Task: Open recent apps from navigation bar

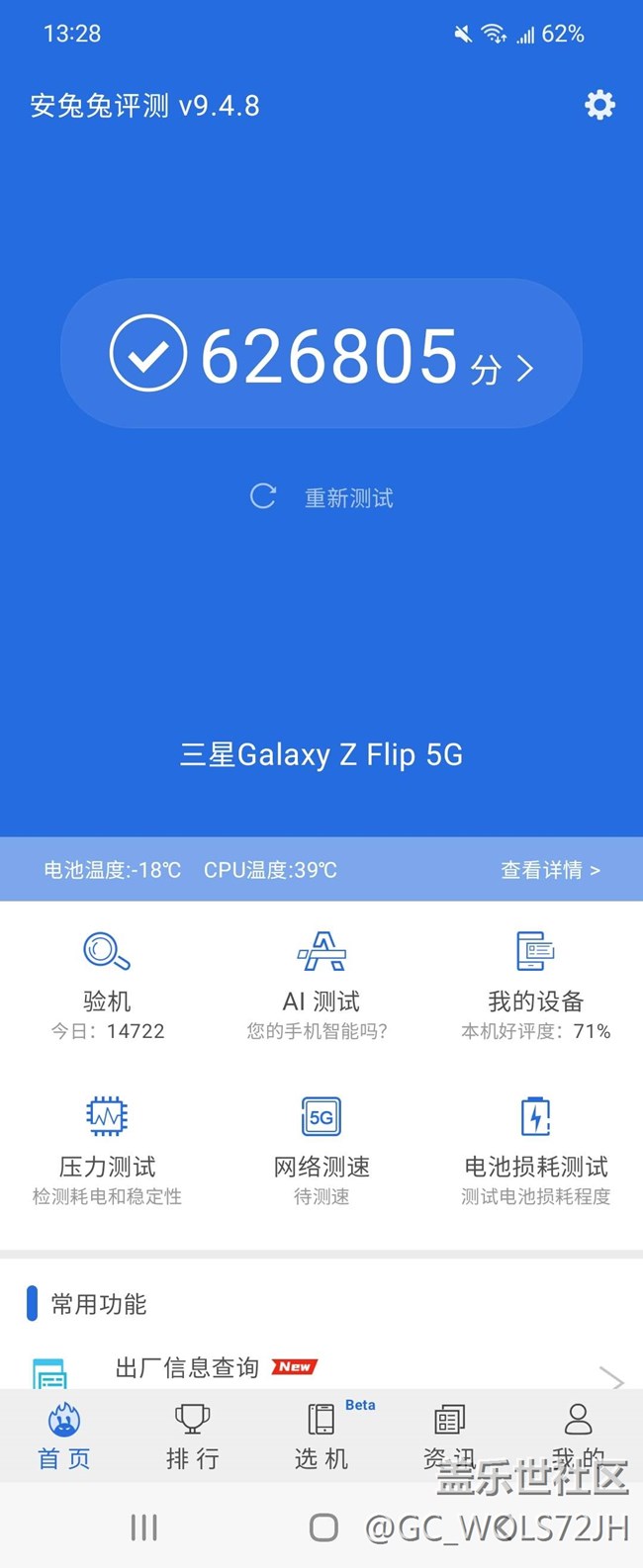Action: (x=144, y=1527)
